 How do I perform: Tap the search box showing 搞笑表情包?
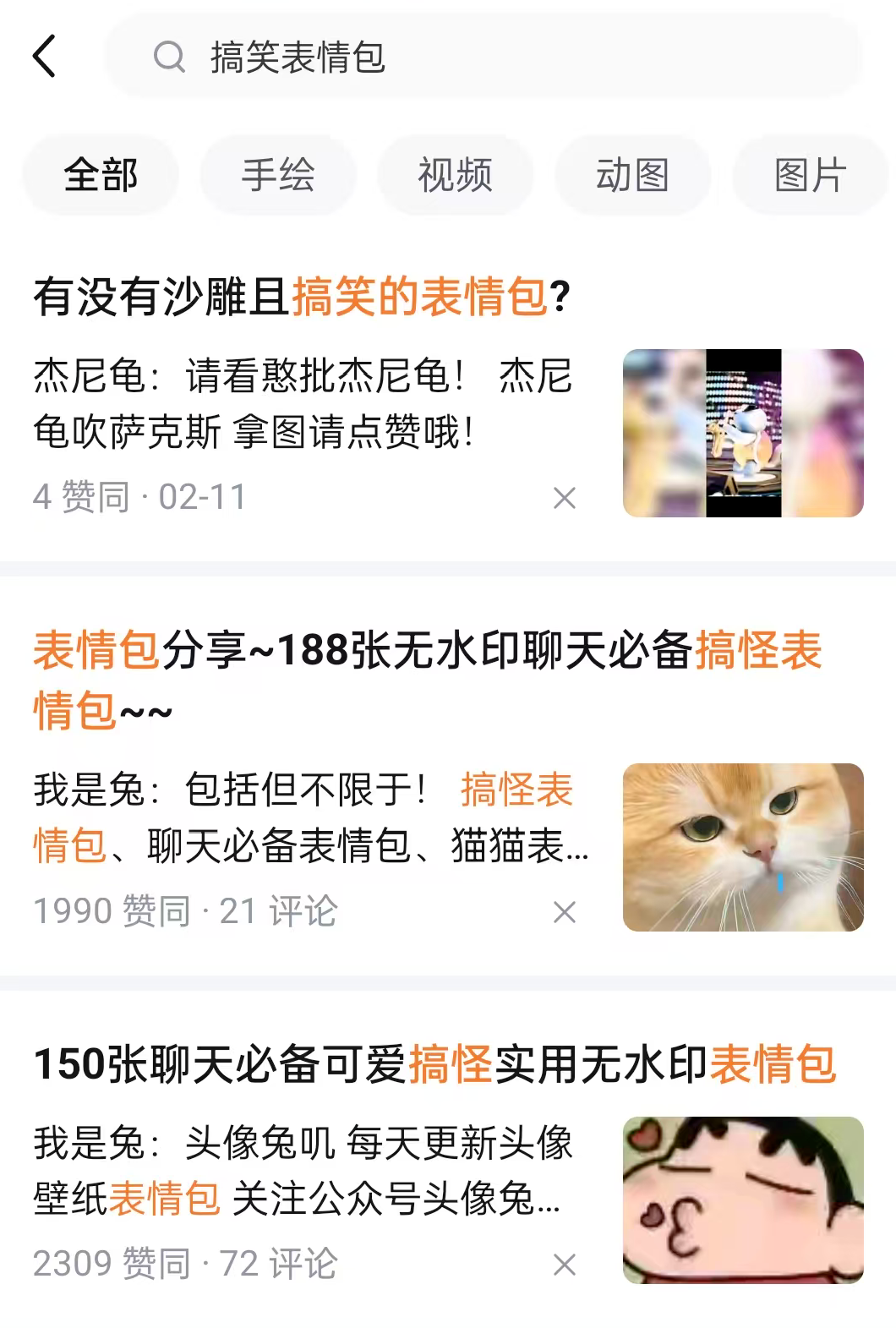(482, 57)
